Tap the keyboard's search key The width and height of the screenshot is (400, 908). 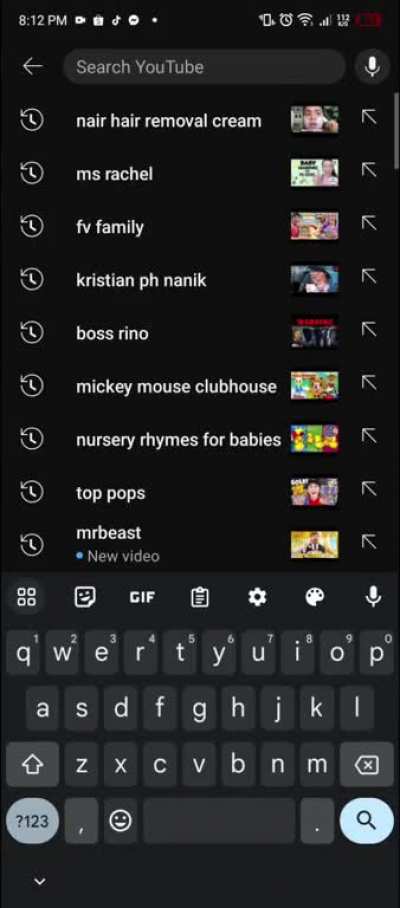[366, 820]
